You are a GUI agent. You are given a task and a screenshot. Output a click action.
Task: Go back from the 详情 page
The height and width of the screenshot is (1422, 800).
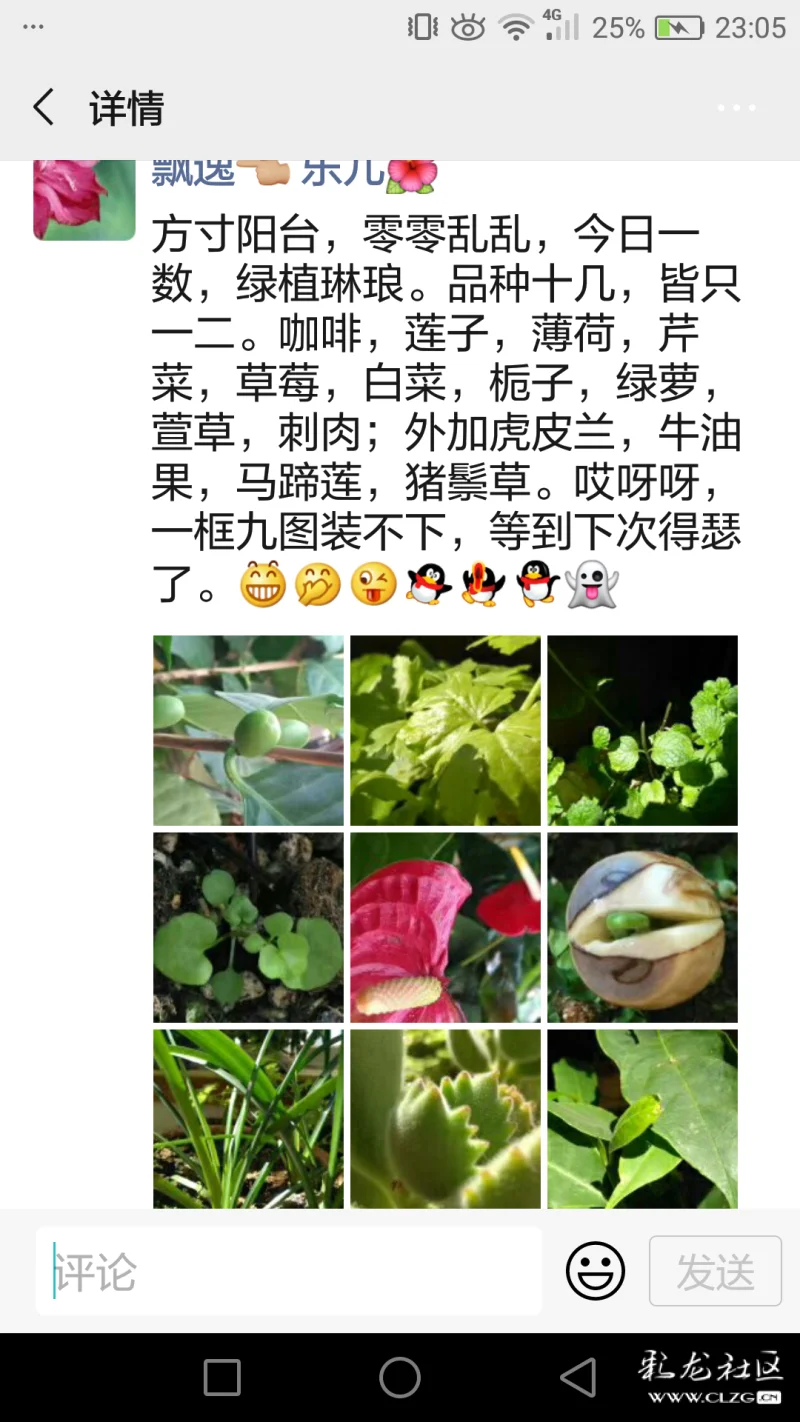44,108
